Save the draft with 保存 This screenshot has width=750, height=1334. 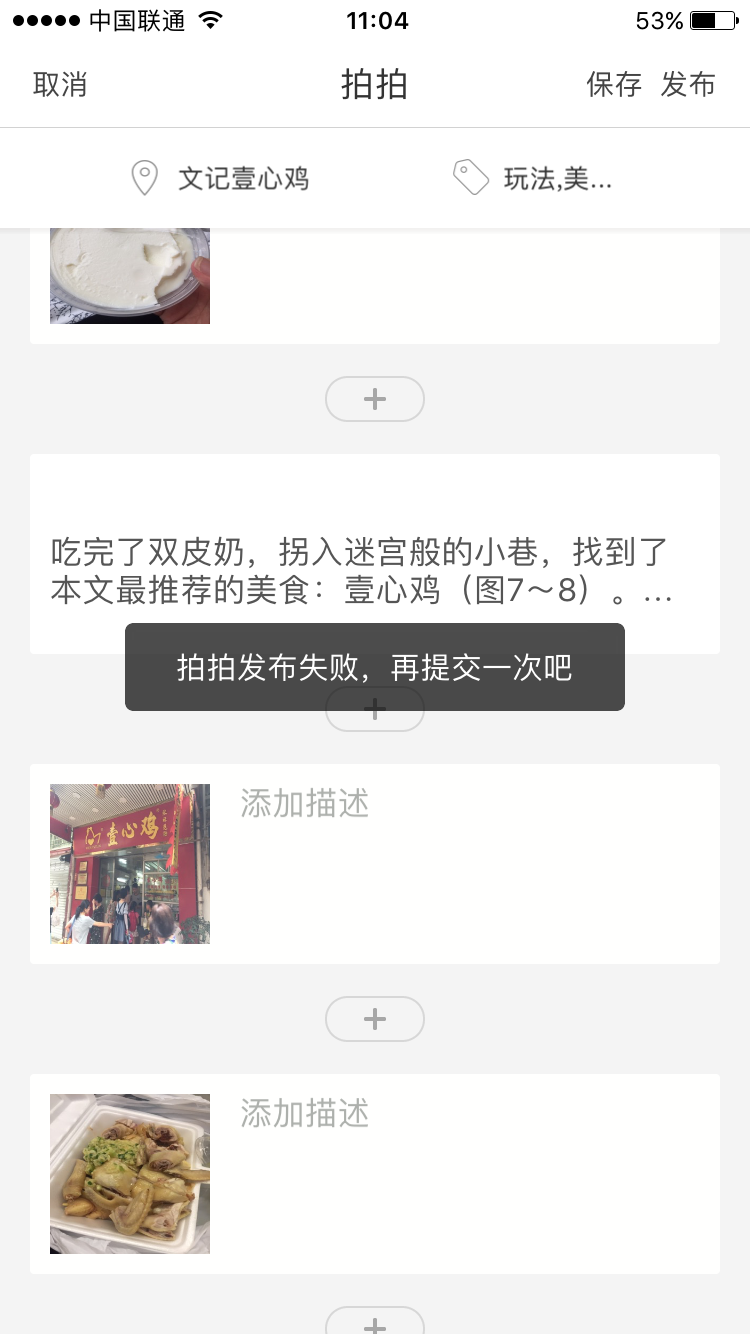(x=614, y=85)
